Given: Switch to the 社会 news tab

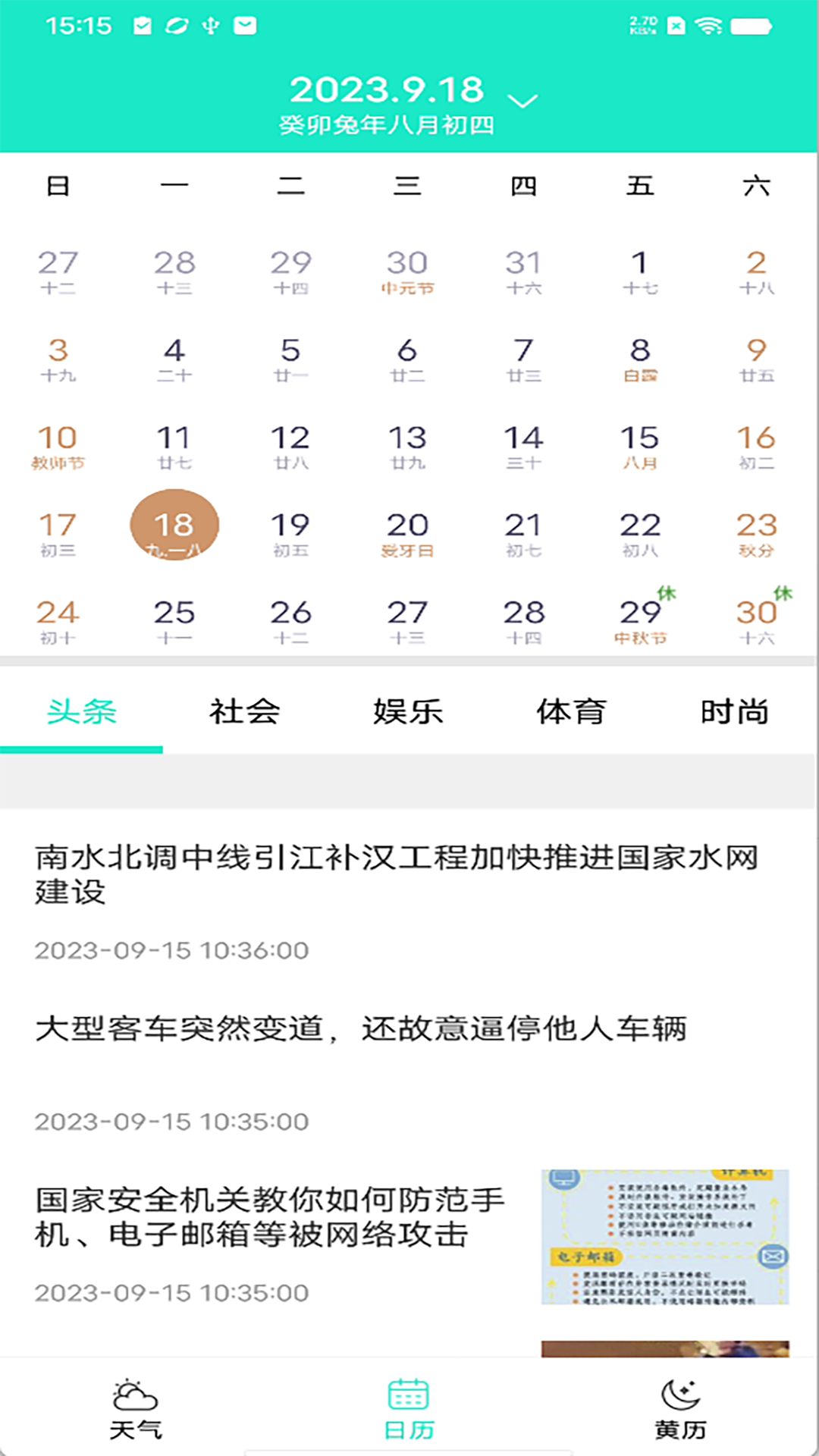Looking at the screenshot, I should (244, 711).
